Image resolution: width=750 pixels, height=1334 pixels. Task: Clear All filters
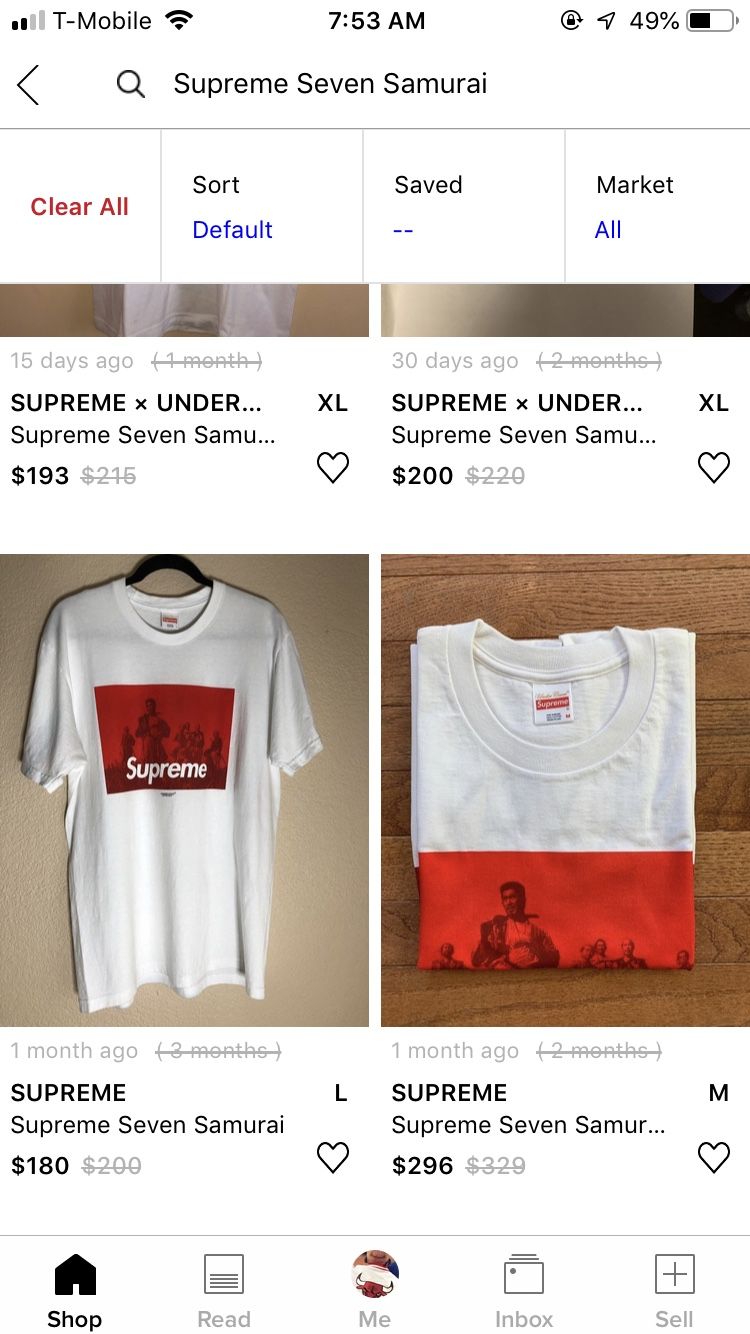(80, 207)
